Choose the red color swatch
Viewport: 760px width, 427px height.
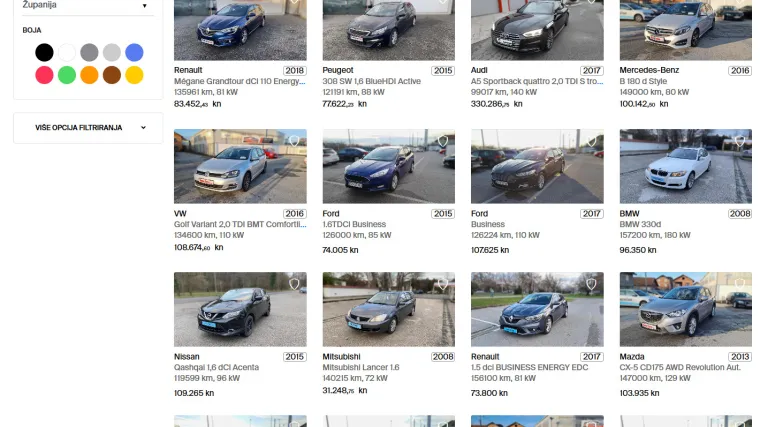click(x=44, y=74)
